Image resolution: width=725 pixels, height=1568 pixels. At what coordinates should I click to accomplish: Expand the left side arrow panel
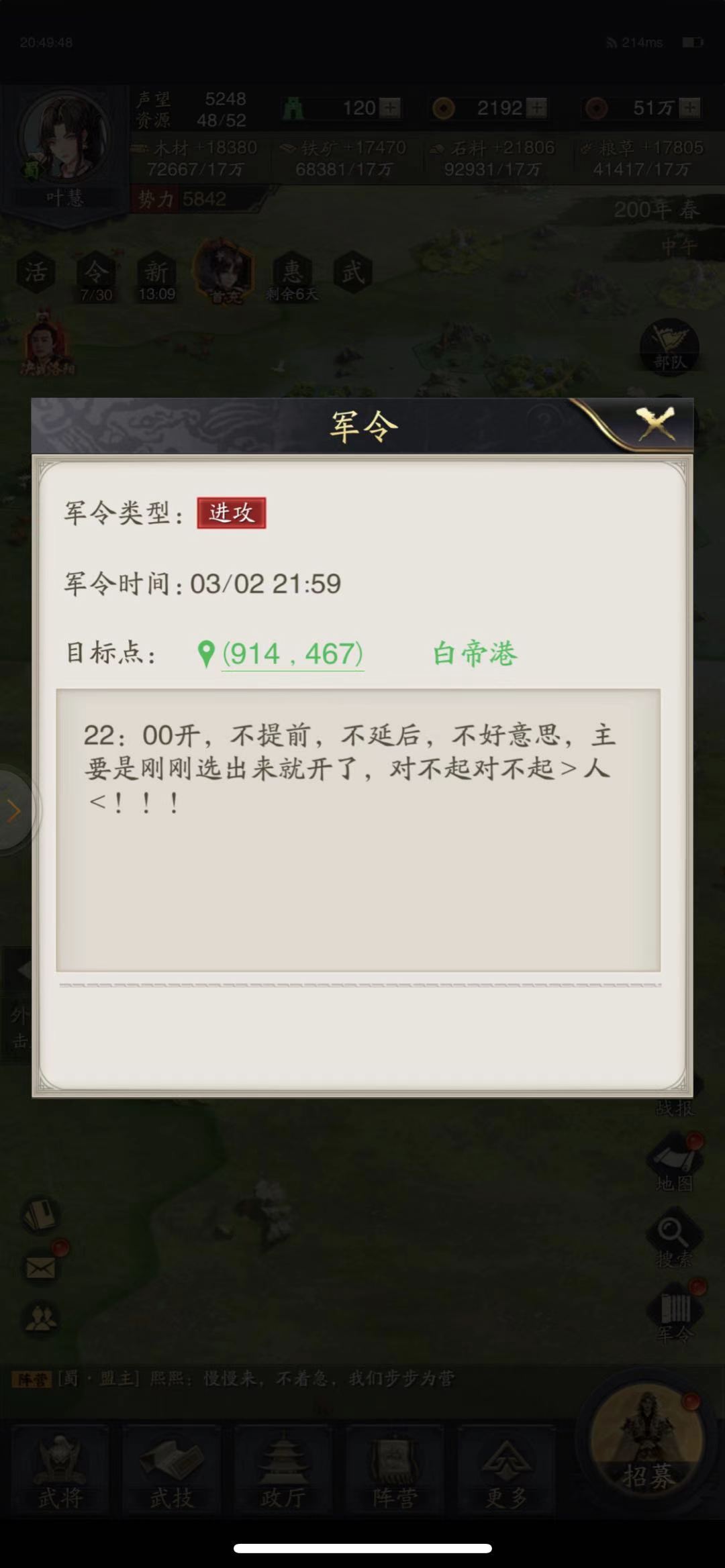tap(13, 811)
